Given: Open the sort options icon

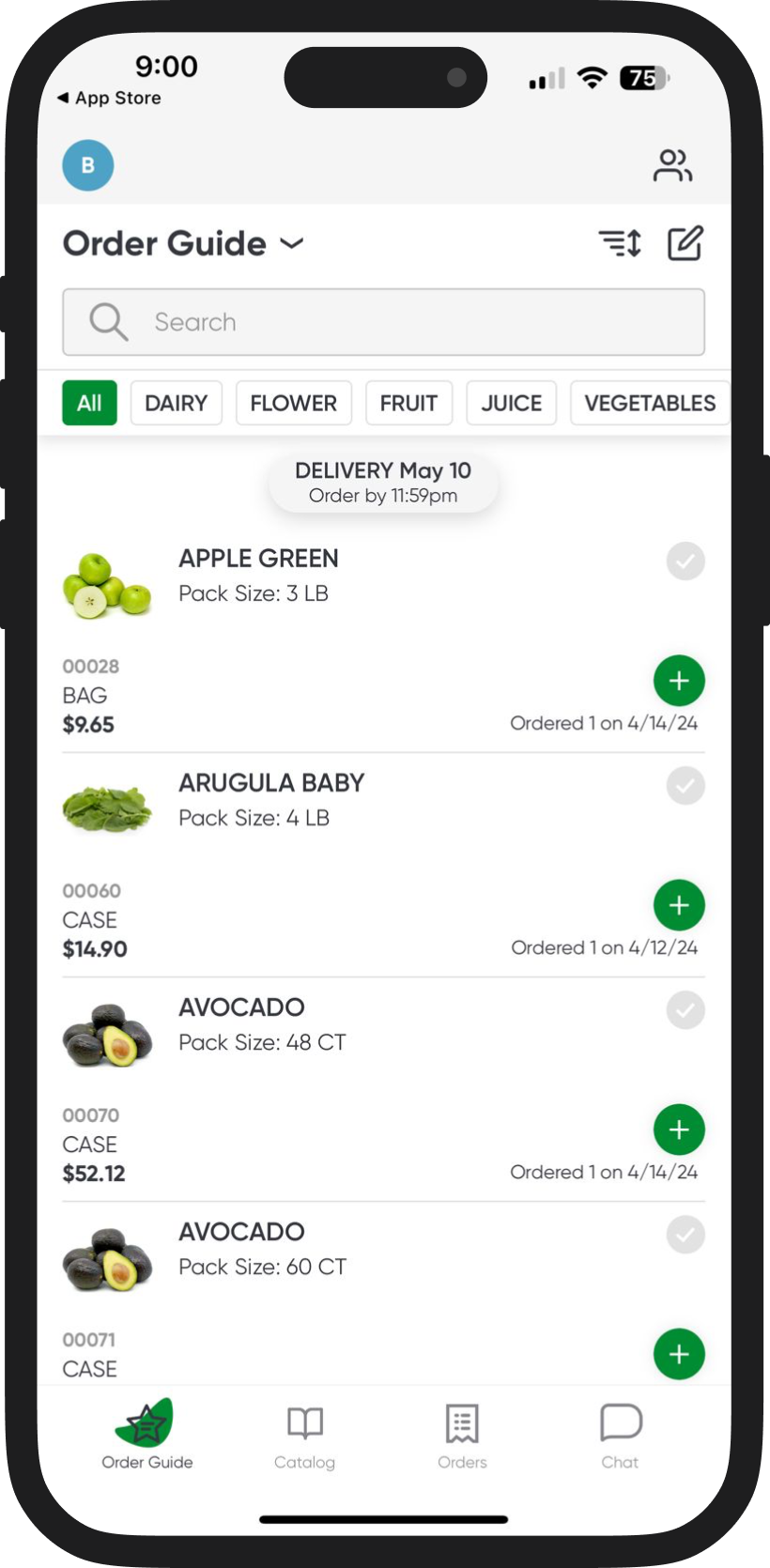Looking at the screenshot, I should pos(621,244).
